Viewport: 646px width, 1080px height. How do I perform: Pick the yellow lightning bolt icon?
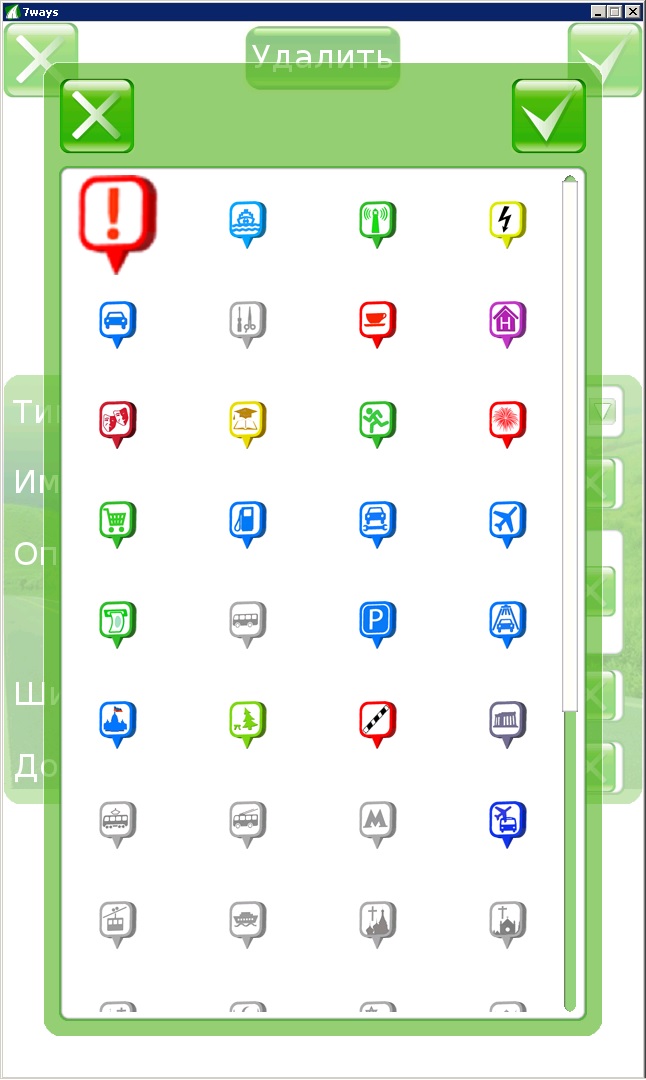coord(507,220)
